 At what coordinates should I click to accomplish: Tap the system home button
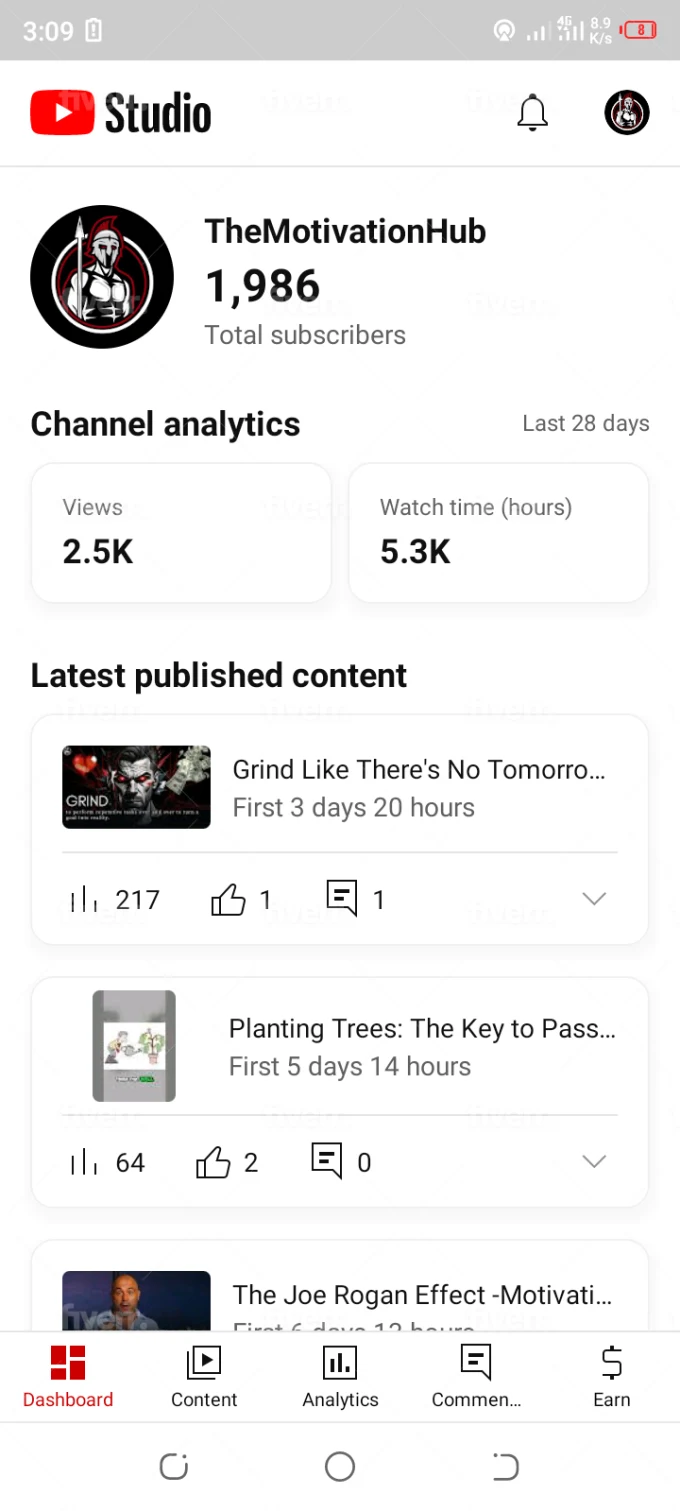click(x=340, y=1467)
